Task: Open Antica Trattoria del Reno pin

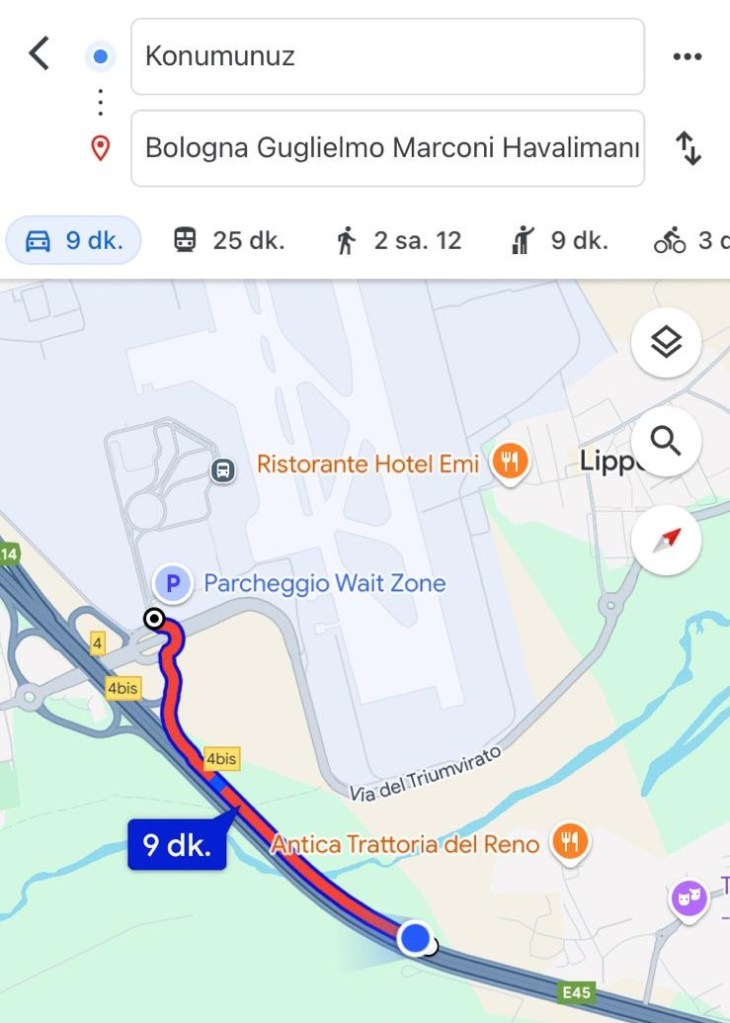Action: pos(570,843)
